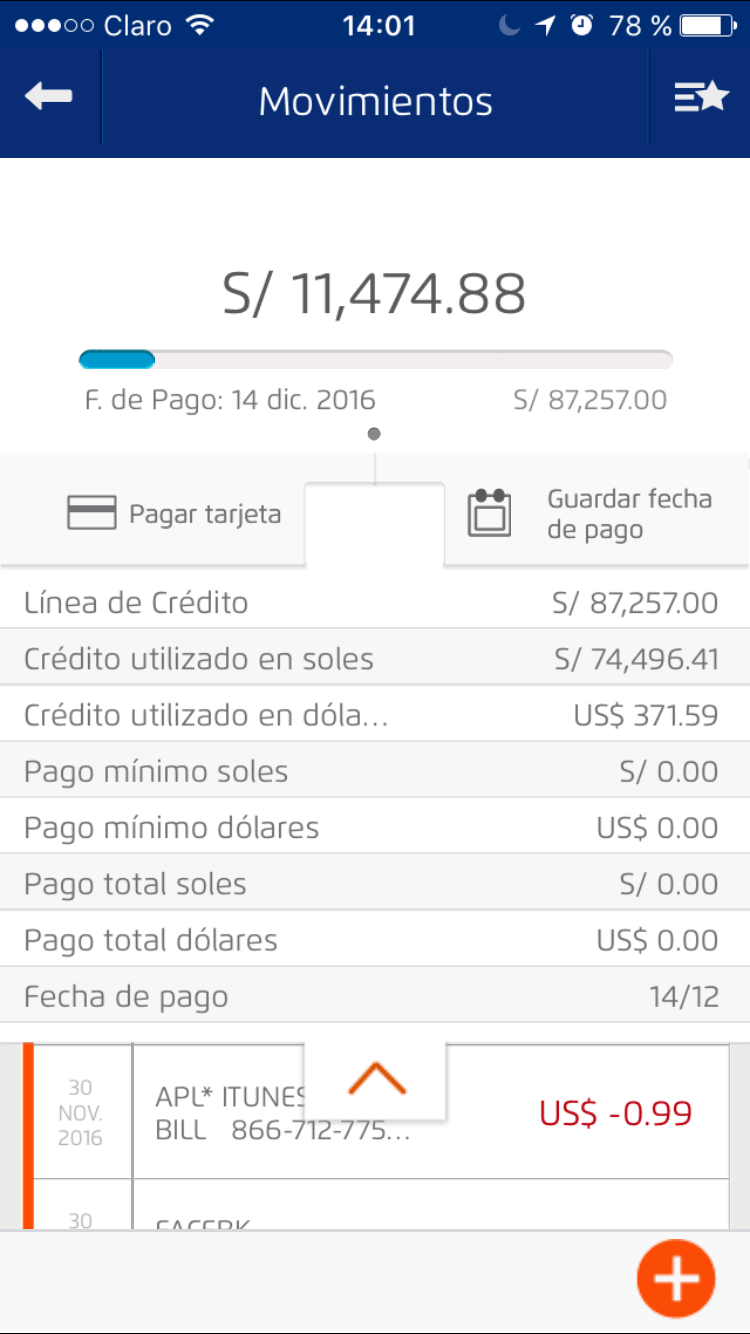The width and height of the screenshot is (750, 1334).
Task: Tap Pagar tarjeta
Action: (174, 514)
